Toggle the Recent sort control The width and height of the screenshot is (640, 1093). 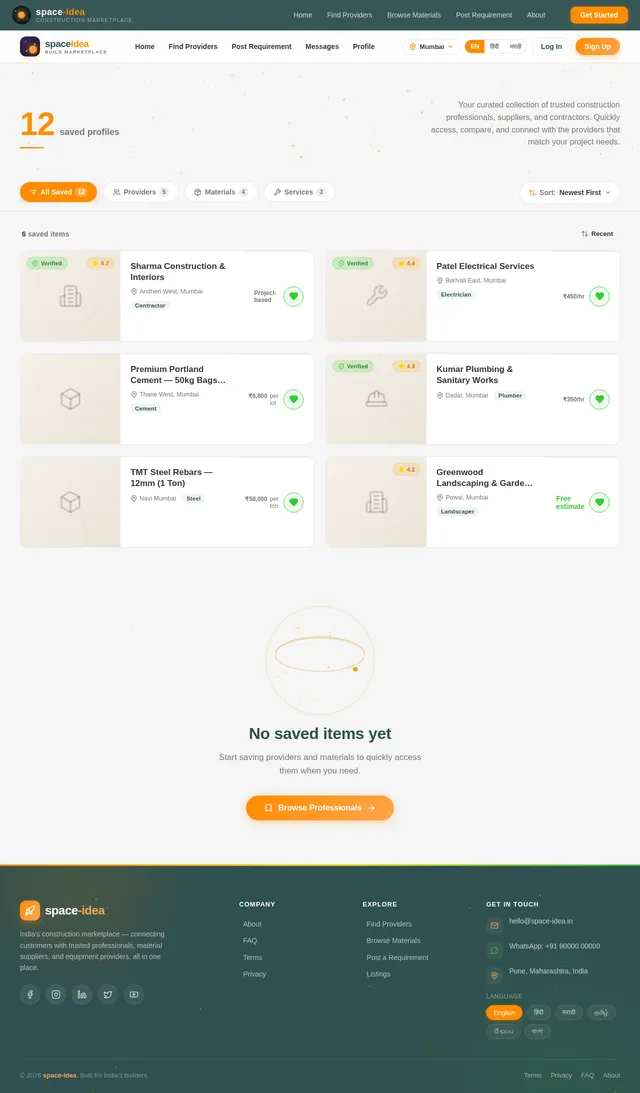tap(597, 234)
